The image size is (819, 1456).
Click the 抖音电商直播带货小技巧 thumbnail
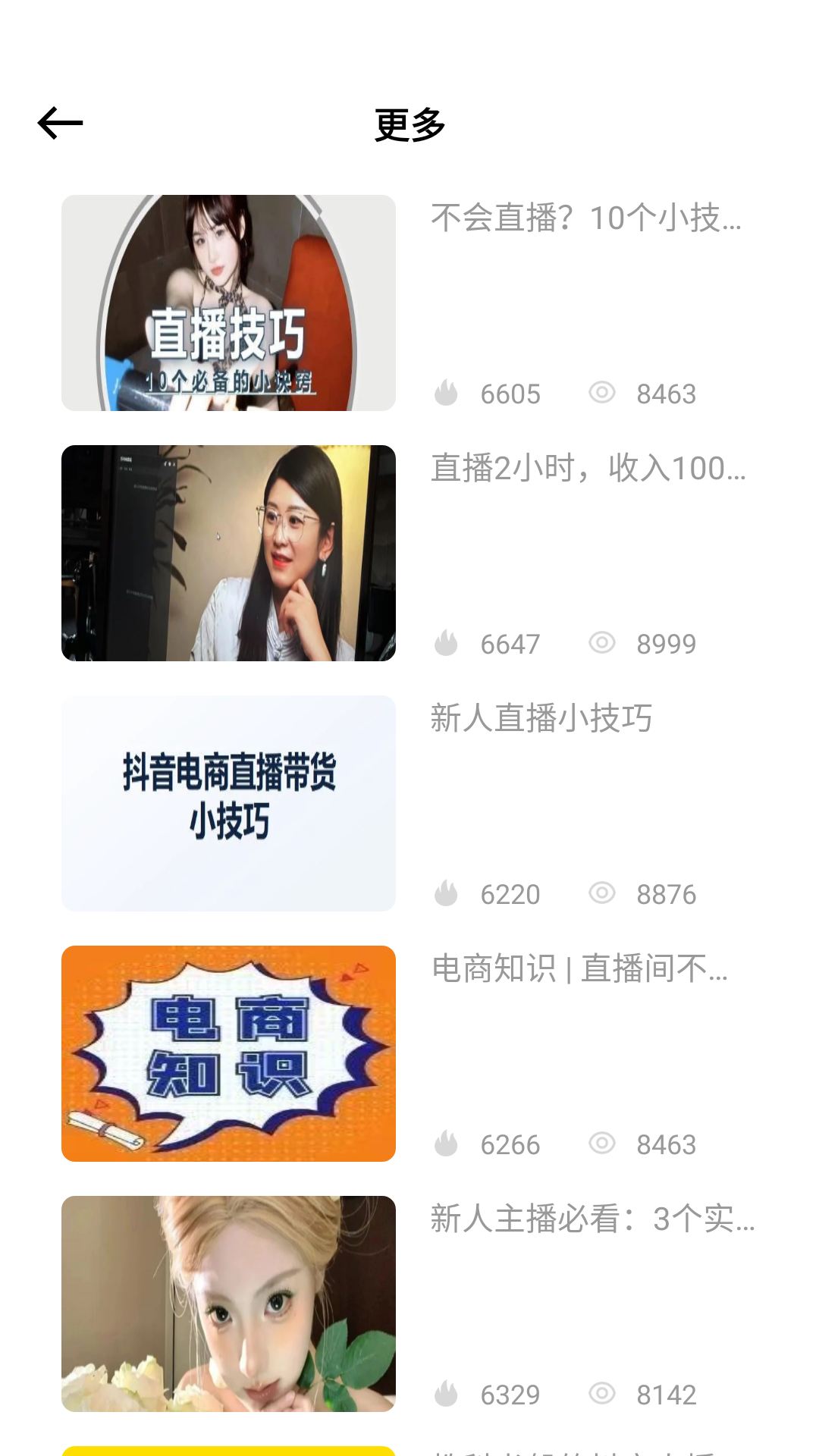point(228,800)
